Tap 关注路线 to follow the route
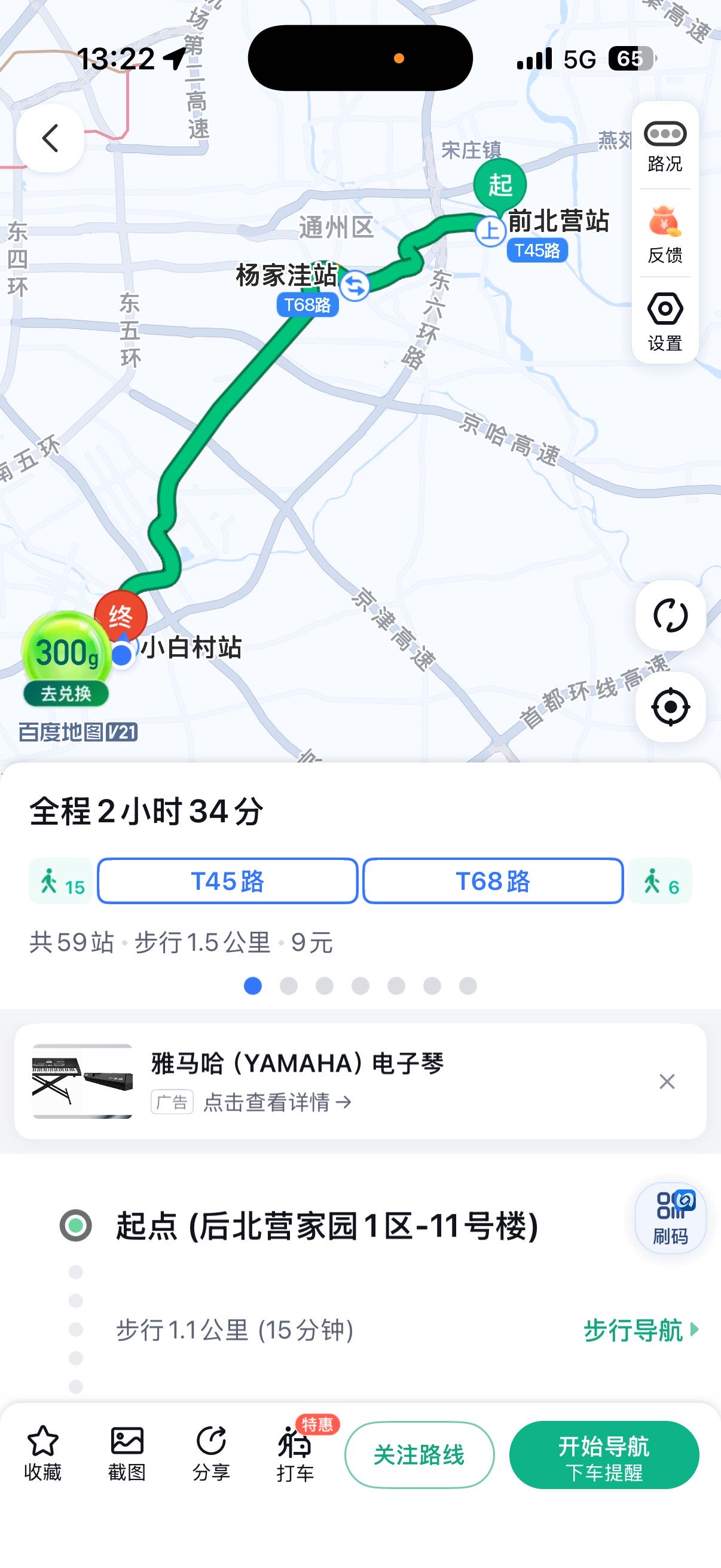The height and width of the screenshot is (1568, 721). (x=419, y=1455)
